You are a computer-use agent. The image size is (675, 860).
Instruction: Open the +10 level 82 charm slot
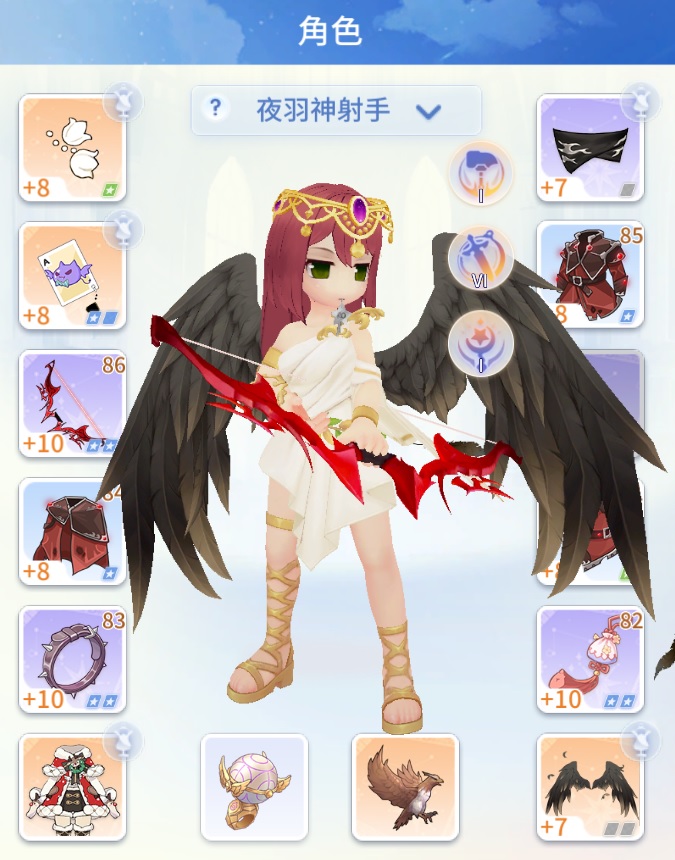click(x=590, y=659)
